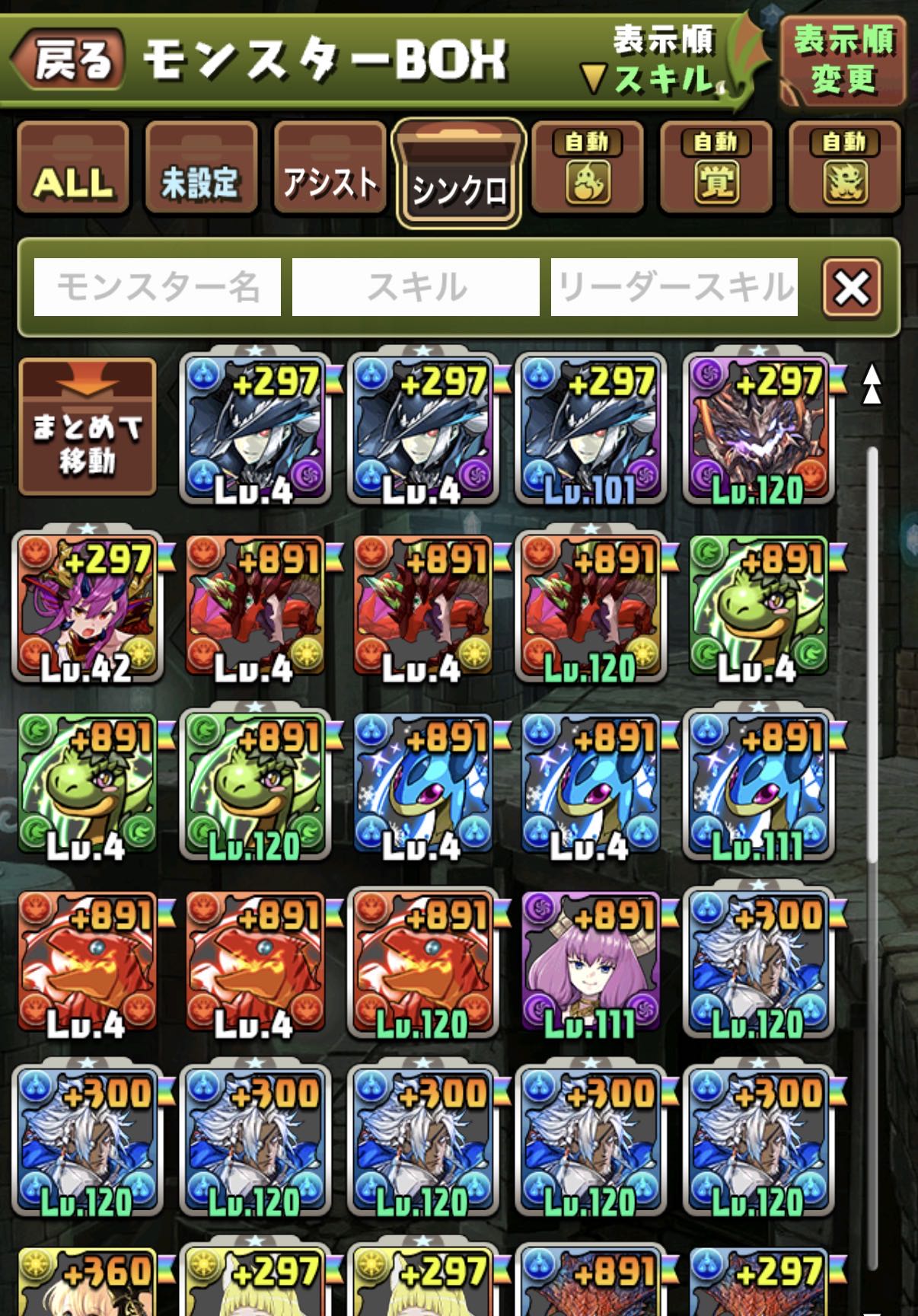Open the Lv.111 pink-haired horned monster
Viewport: 918px width, 1316px height.
(x=591, y=963)
